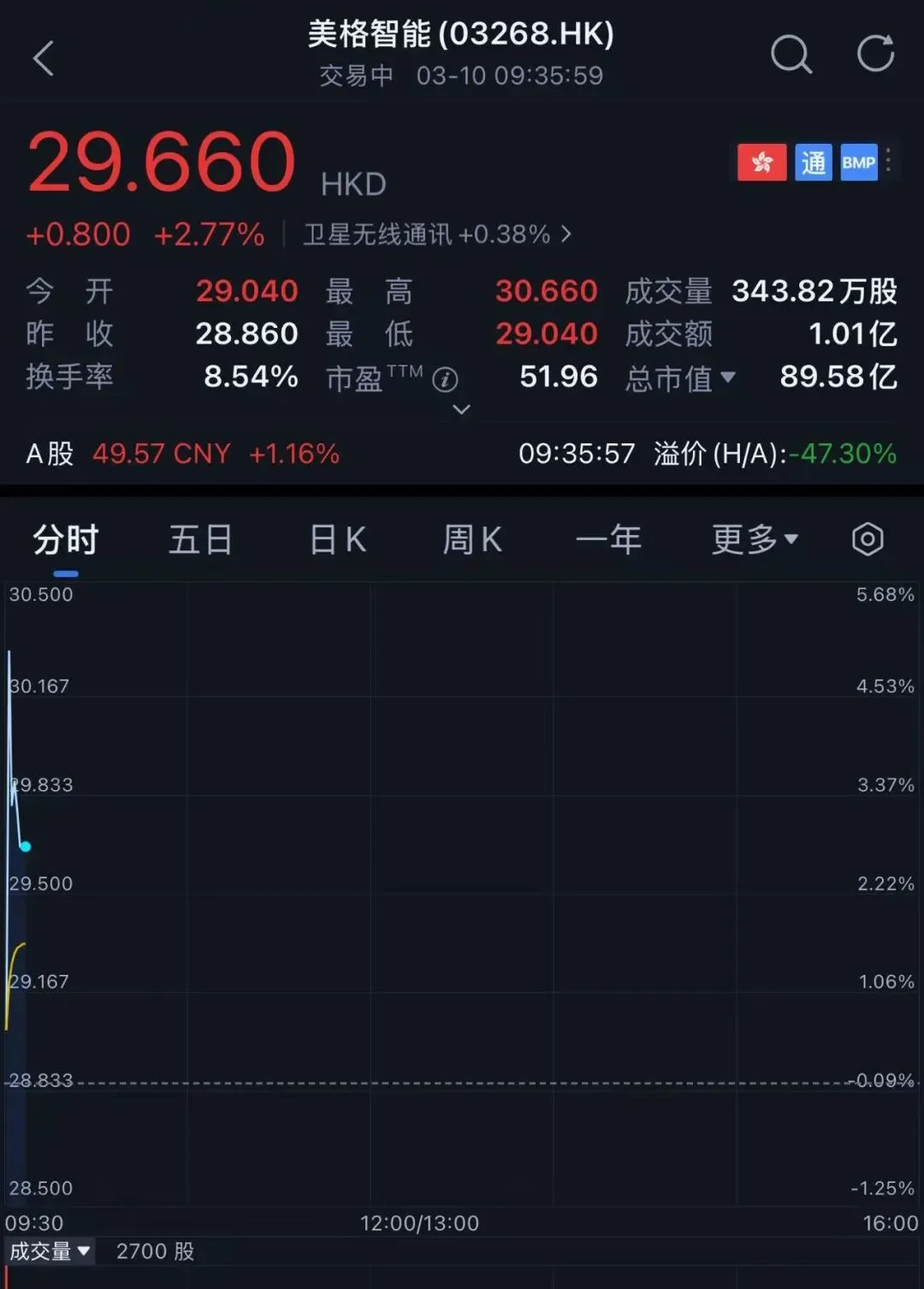Tap the back arrow at top left
The image size is (924, 1289).
click(44, 56)
